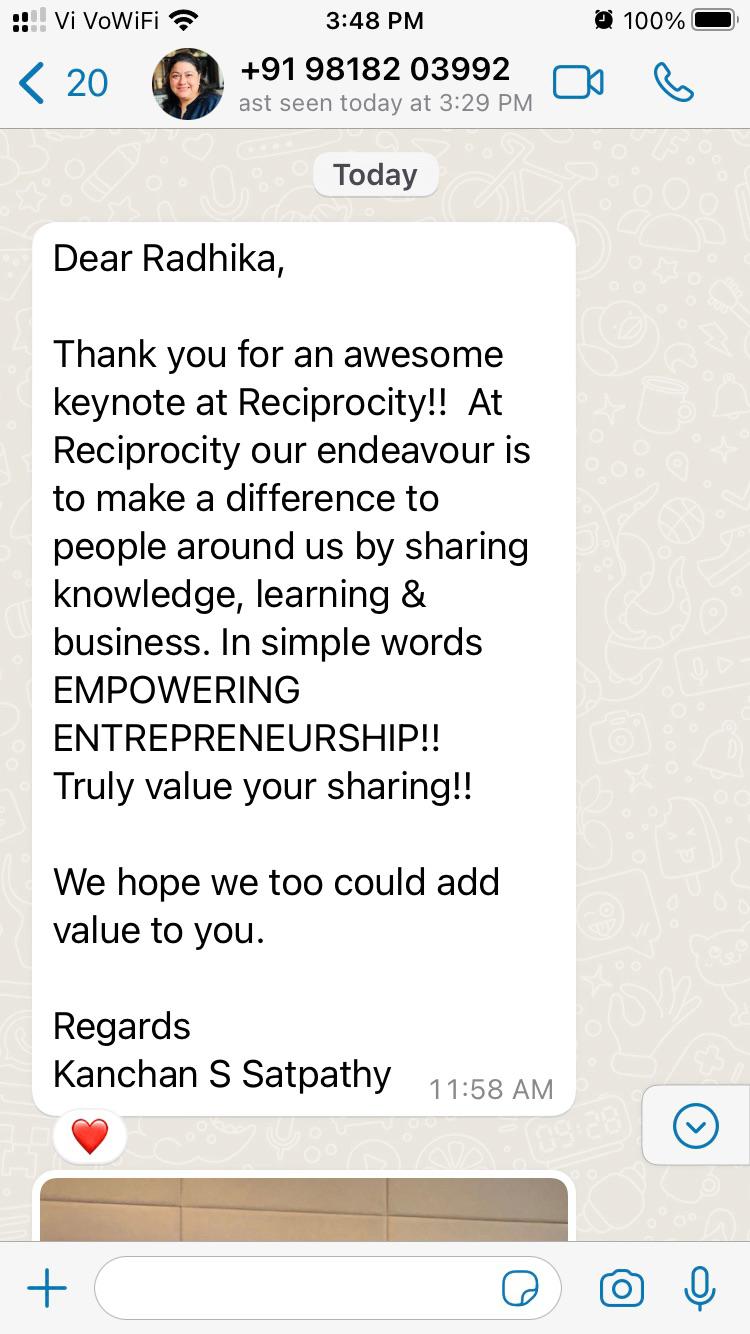Open the photo message below the text
Screen dimensions: 750x1334
coord(304,1208)
